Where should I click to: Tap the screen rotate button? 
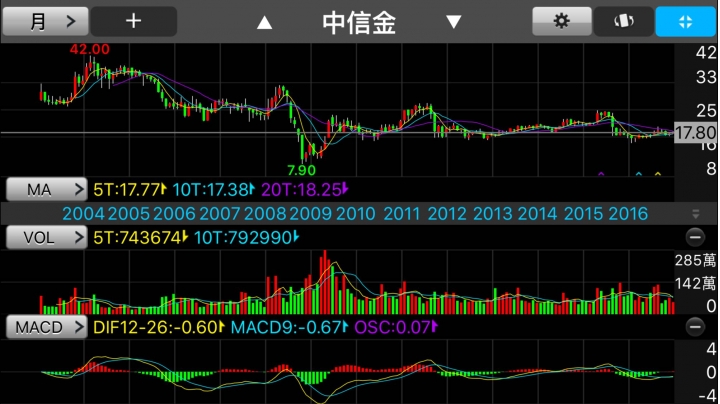point(623,21)
